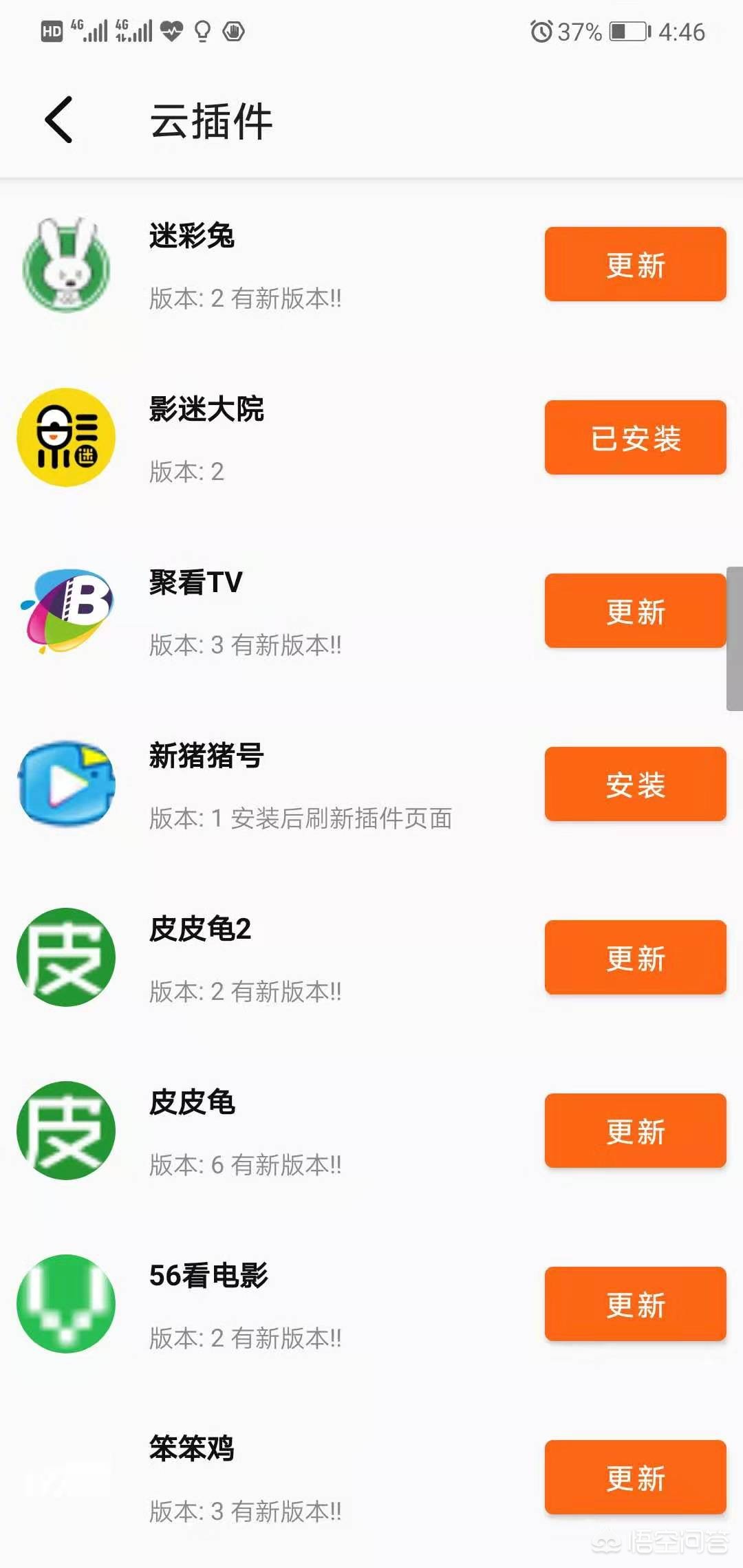Screen dimensions: 743x1568
Task: Tap 已安装 button for 影迷大院
Action: (635, 437)
